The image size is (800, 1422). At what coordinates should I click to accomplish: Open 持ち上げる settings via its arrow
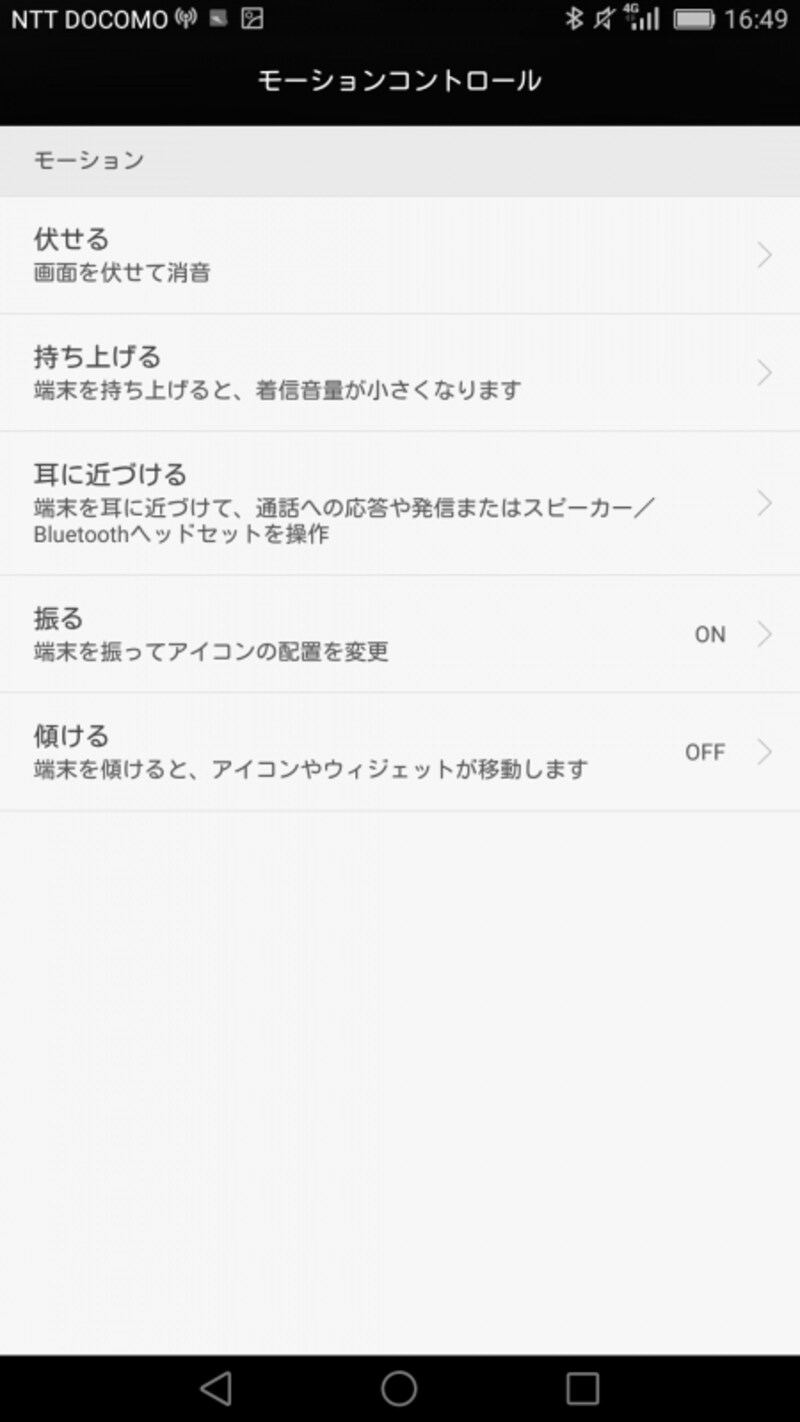pos(764,371)
